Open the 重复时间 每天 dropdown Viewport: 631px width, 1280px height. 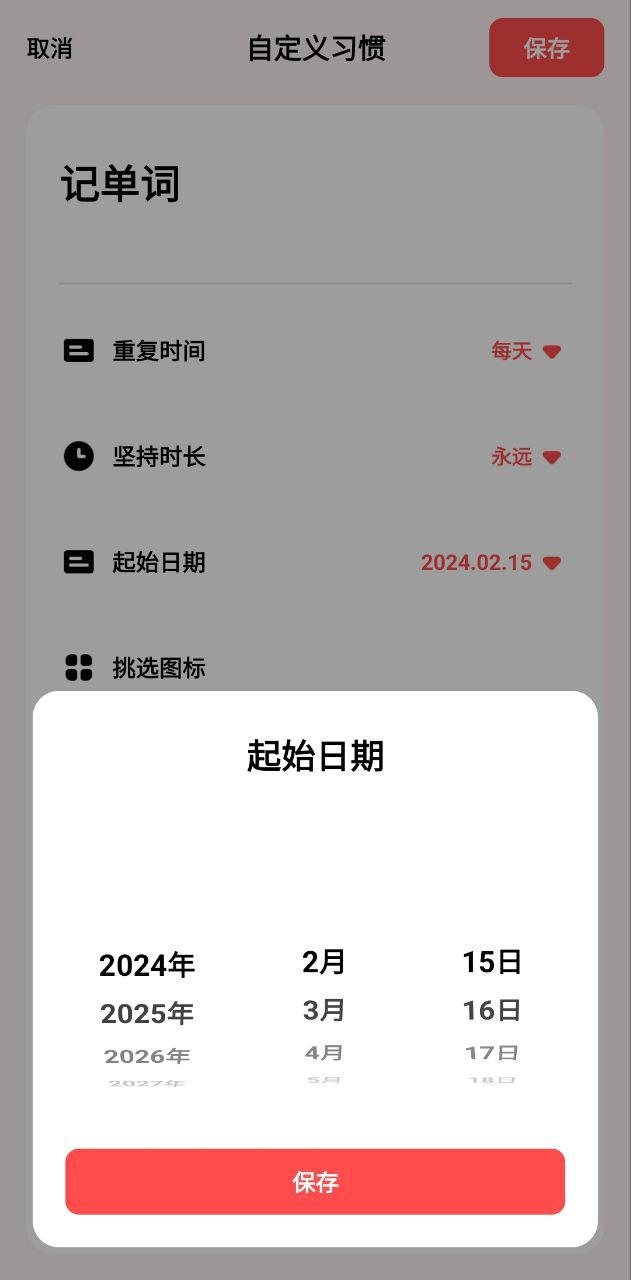pyautogui.click(x=526, y=351)
